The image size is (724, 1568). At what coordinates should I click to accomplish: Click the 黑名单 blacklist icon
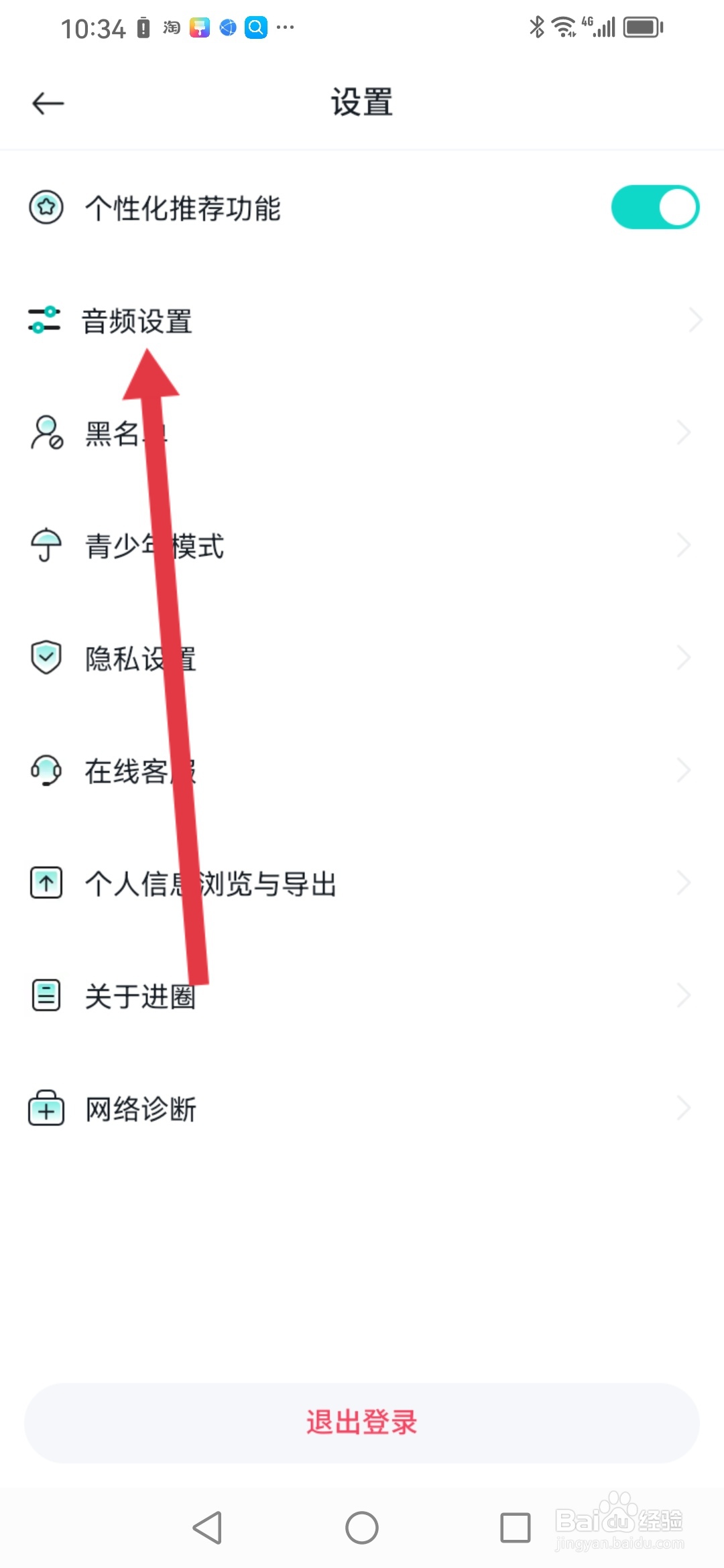click(44, 432)
